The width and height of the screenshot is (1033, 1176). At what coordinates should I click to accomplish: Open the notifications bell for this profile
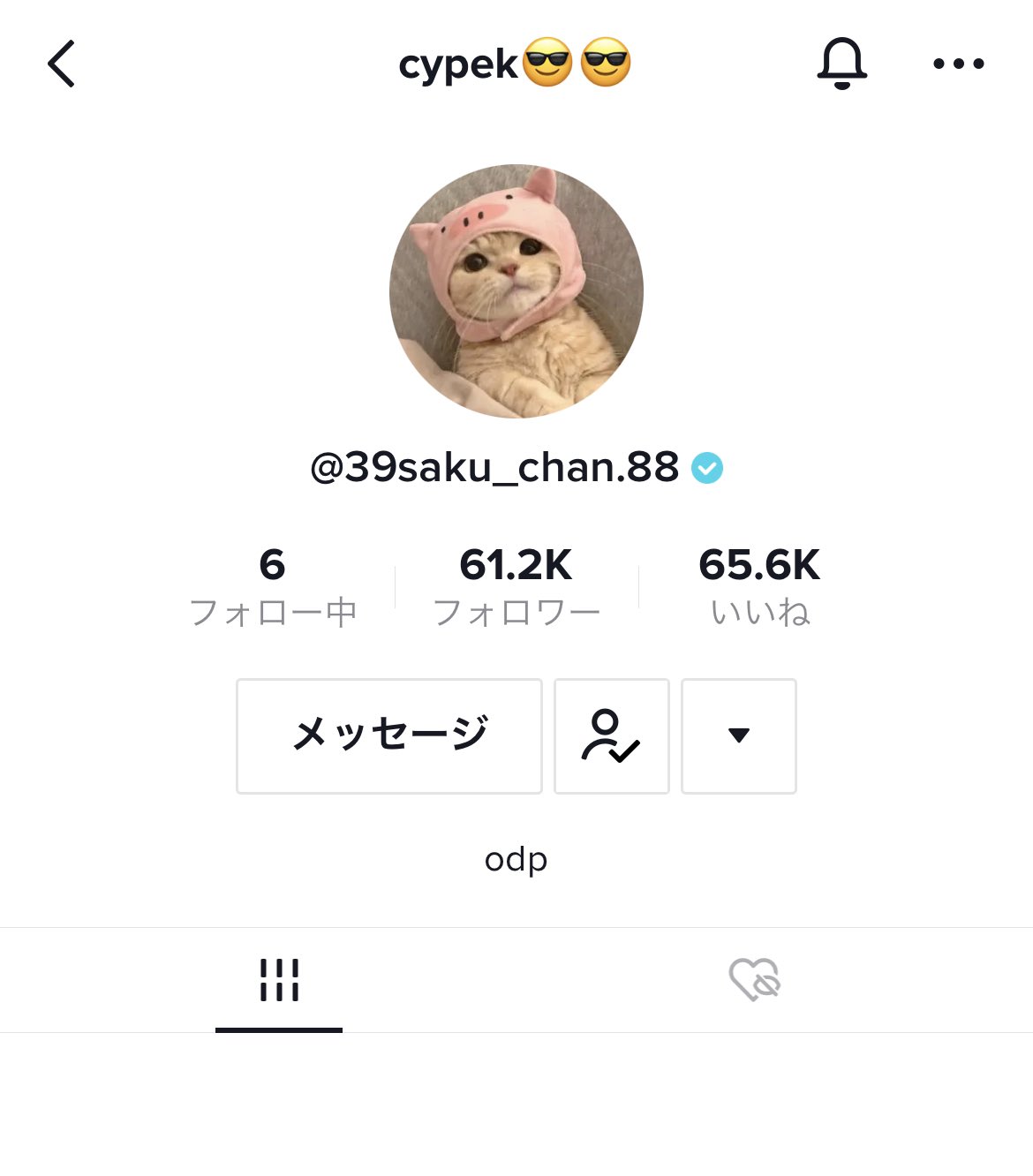tap(841, 64)
